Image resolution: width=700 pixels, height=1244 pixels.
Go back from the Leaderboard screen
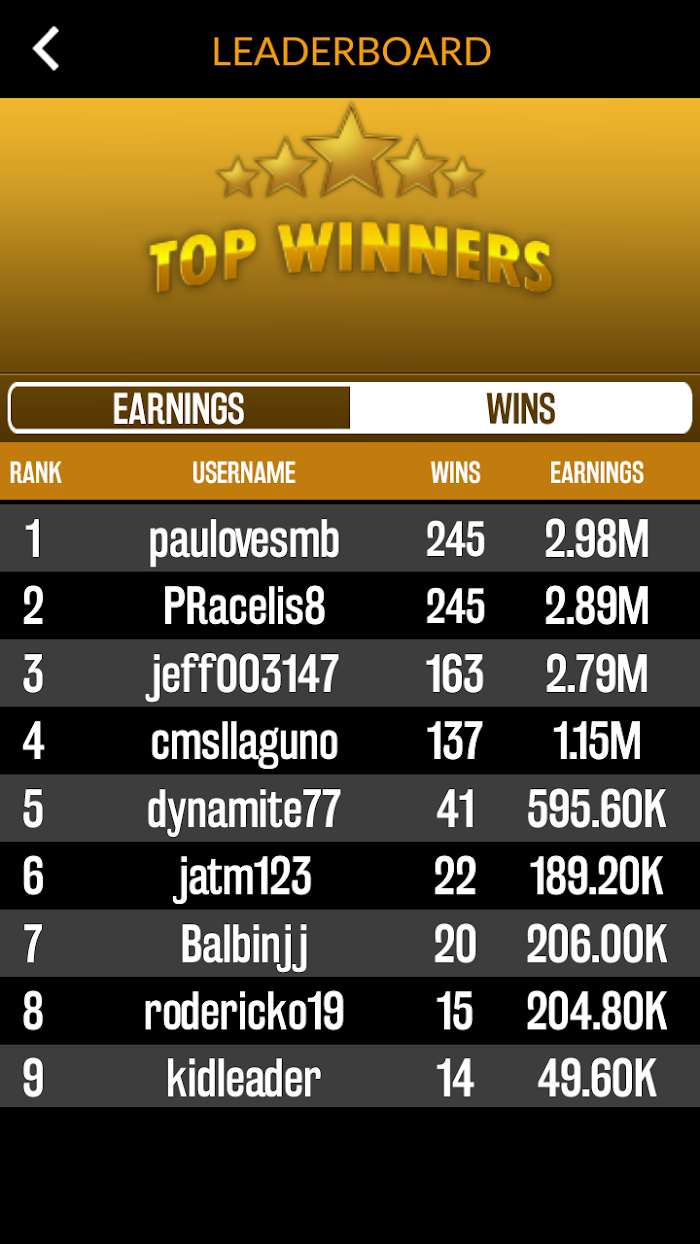point(46,49)
